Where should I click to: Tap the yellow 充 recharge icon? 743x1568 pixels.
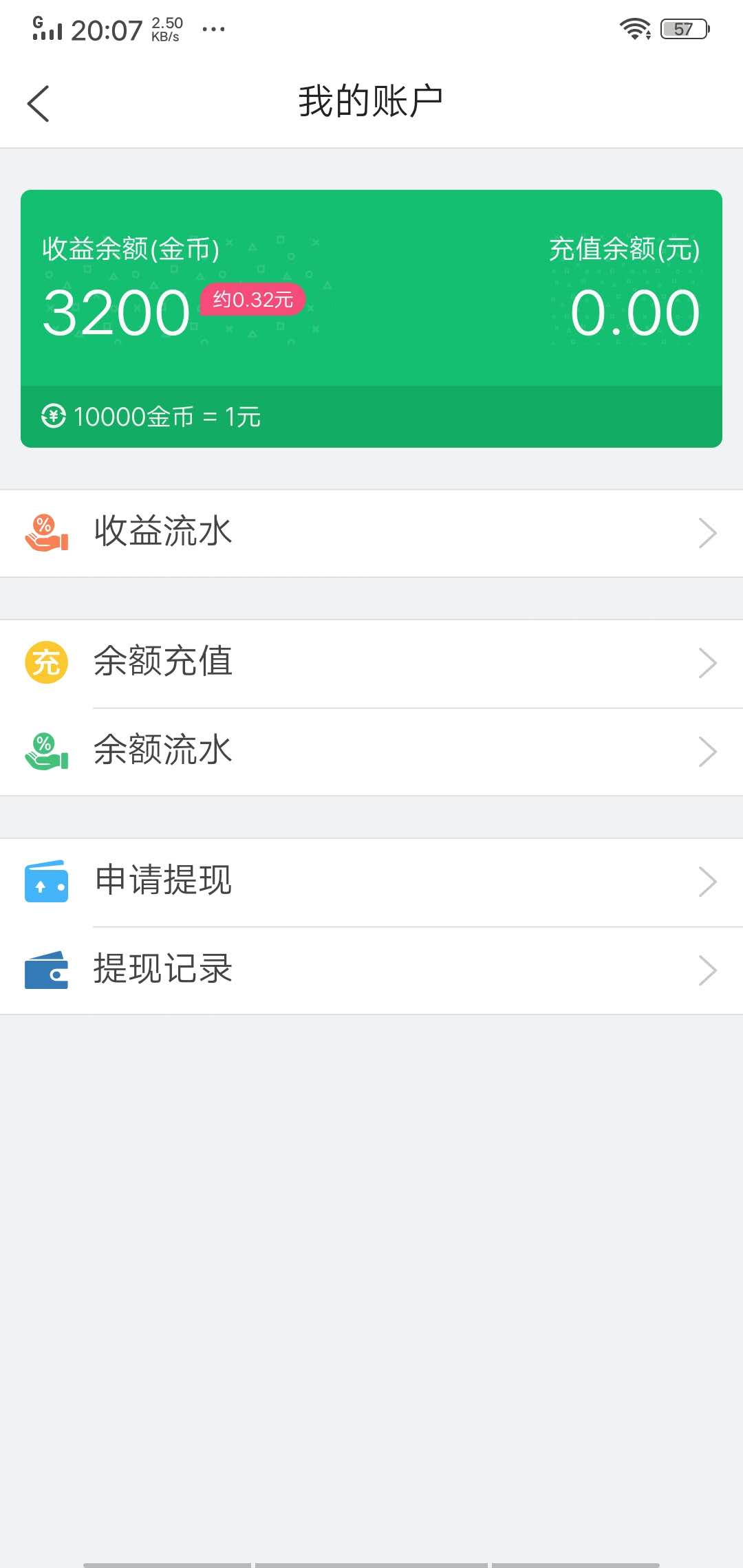[45, 662]
